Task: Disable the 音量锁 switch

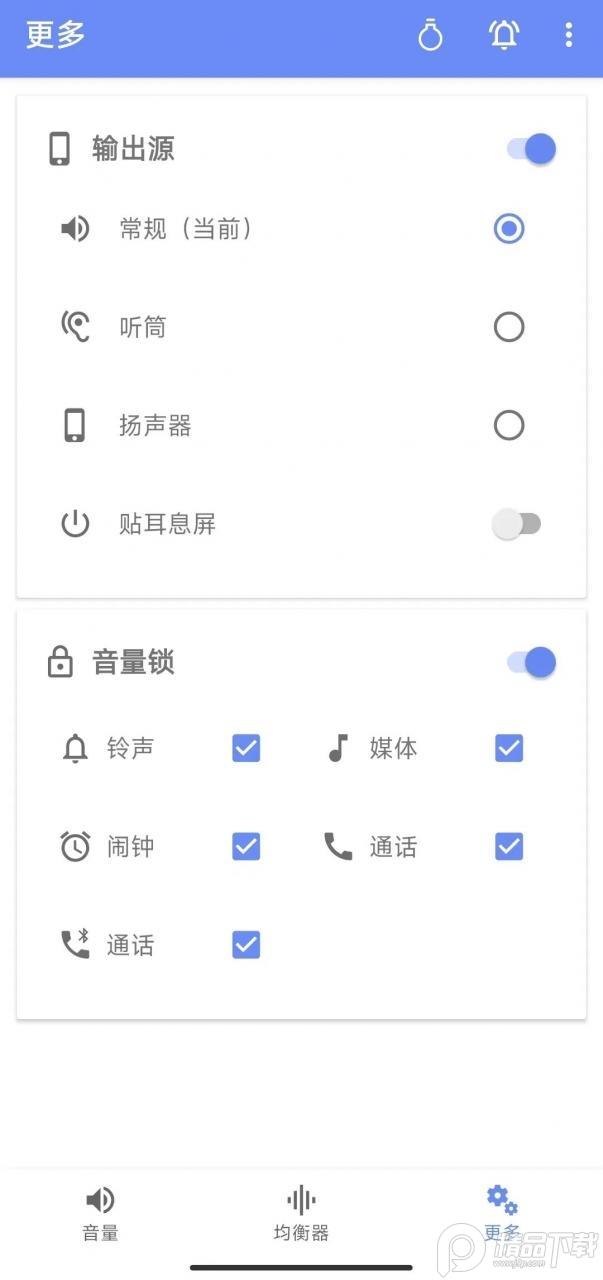Action: (x=531, y=662)
